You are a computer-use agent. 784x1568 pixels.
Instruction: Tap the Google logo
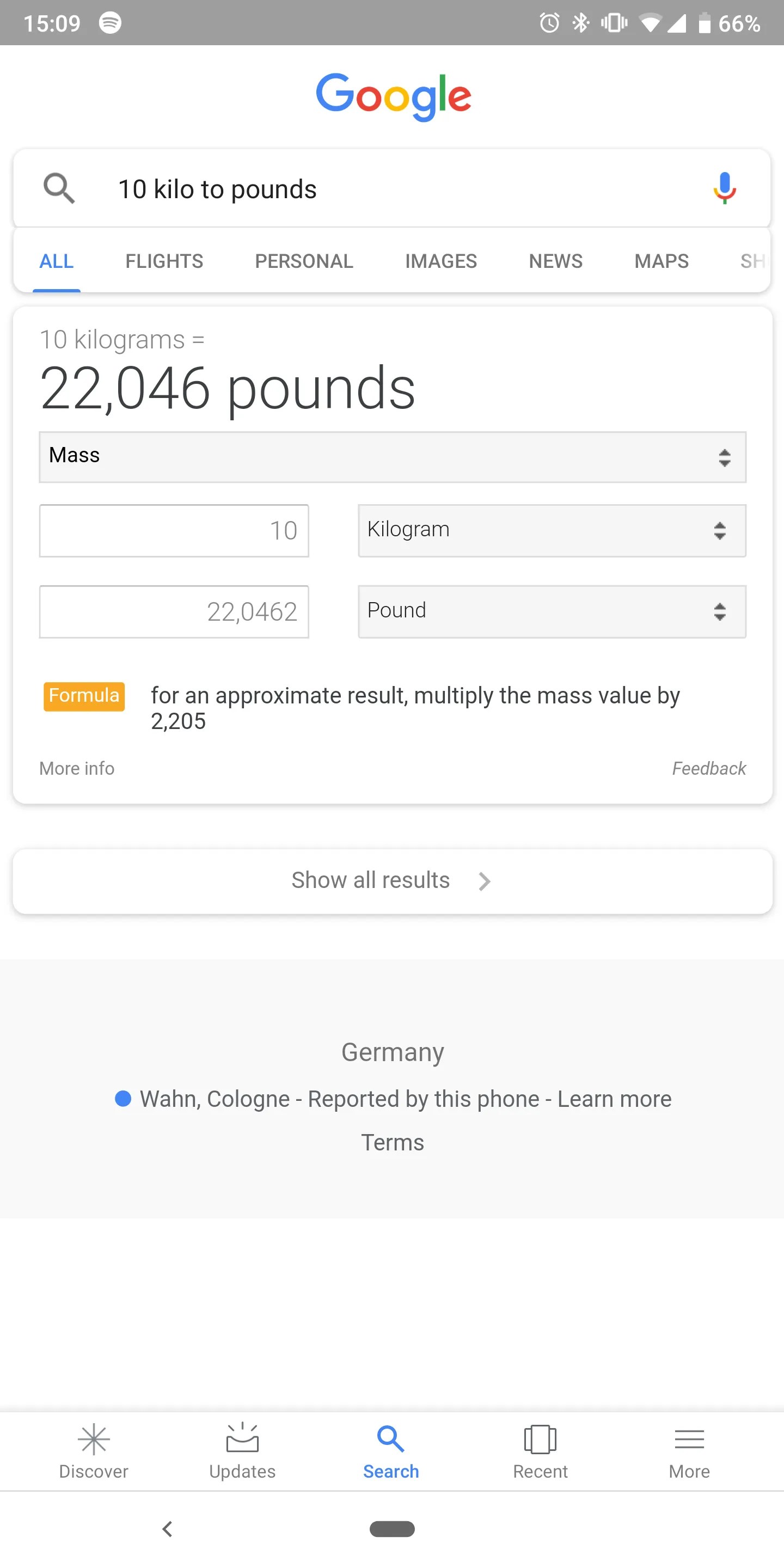pos(393,97)
